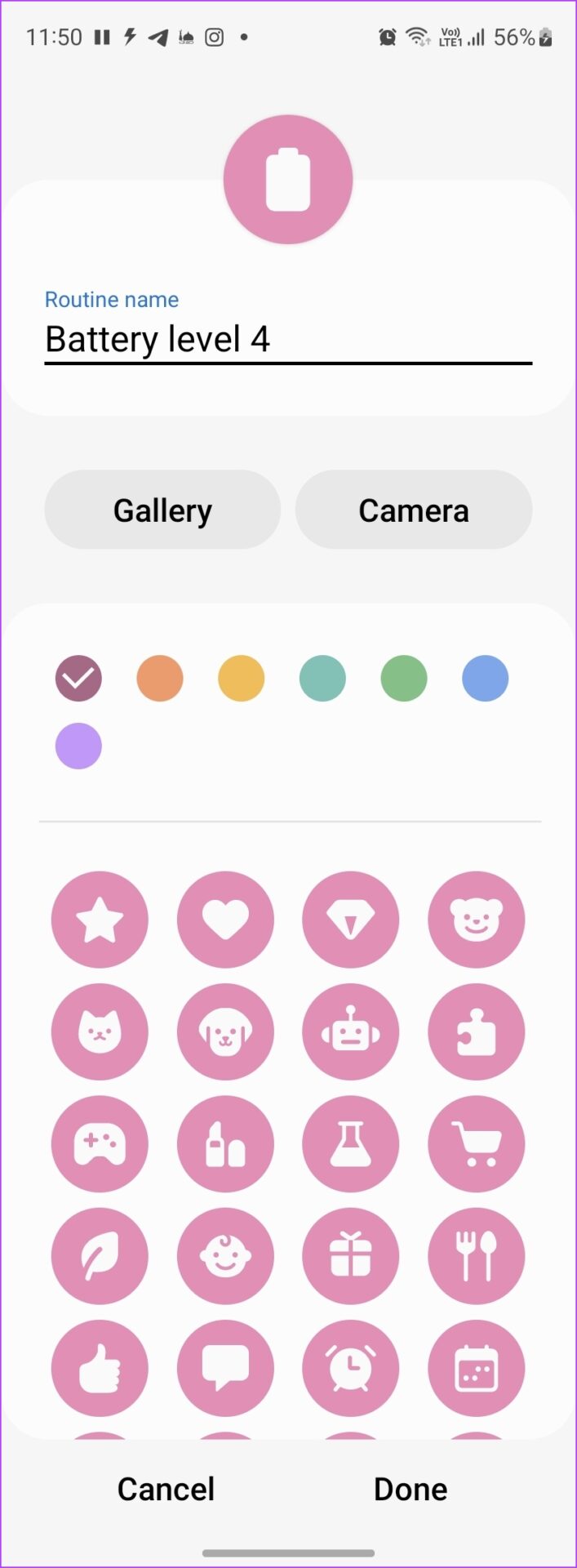The image size is (577, 1568).
Task: Select the puzzle piece icon
Action: 477,1032
